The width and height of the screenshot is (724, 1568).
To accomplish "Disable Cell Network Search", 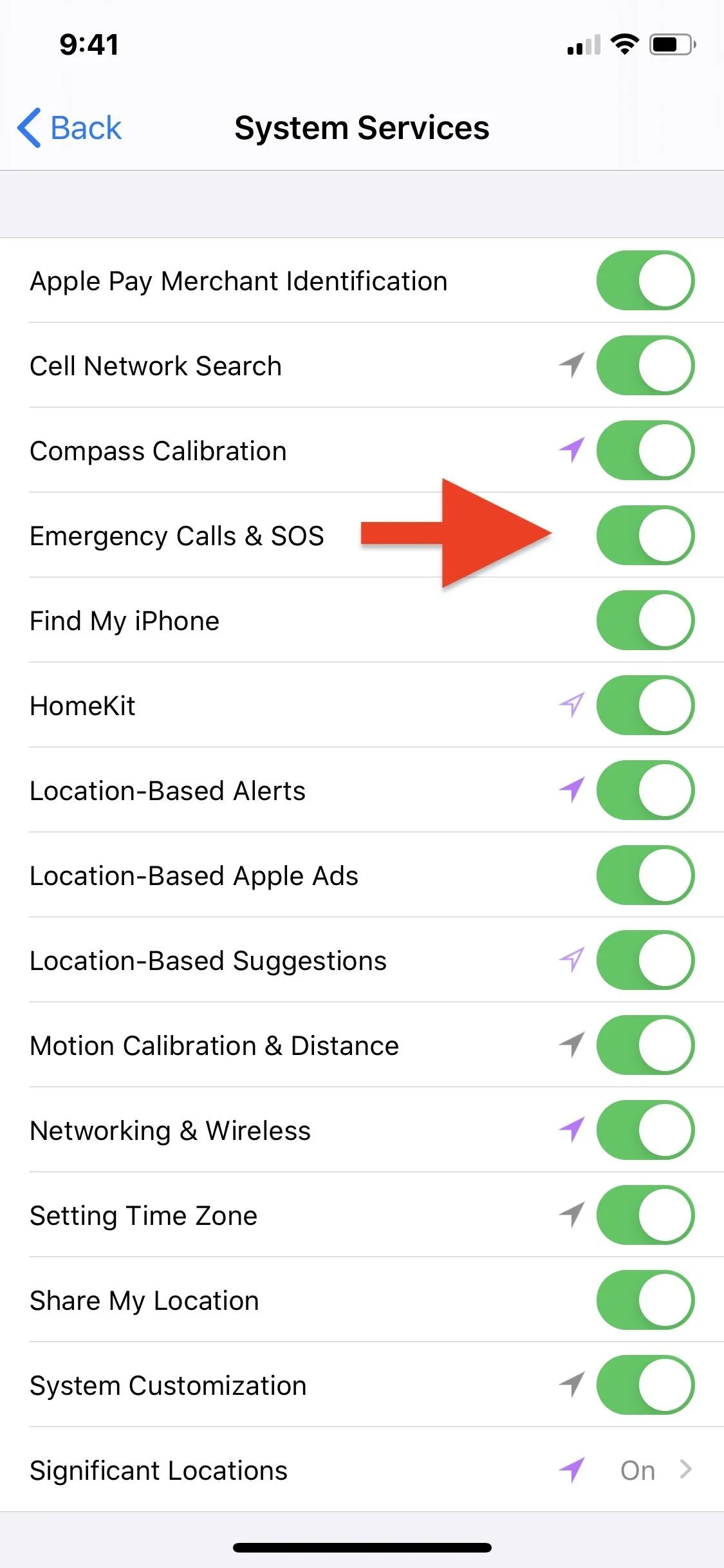I will coord(645,366).
